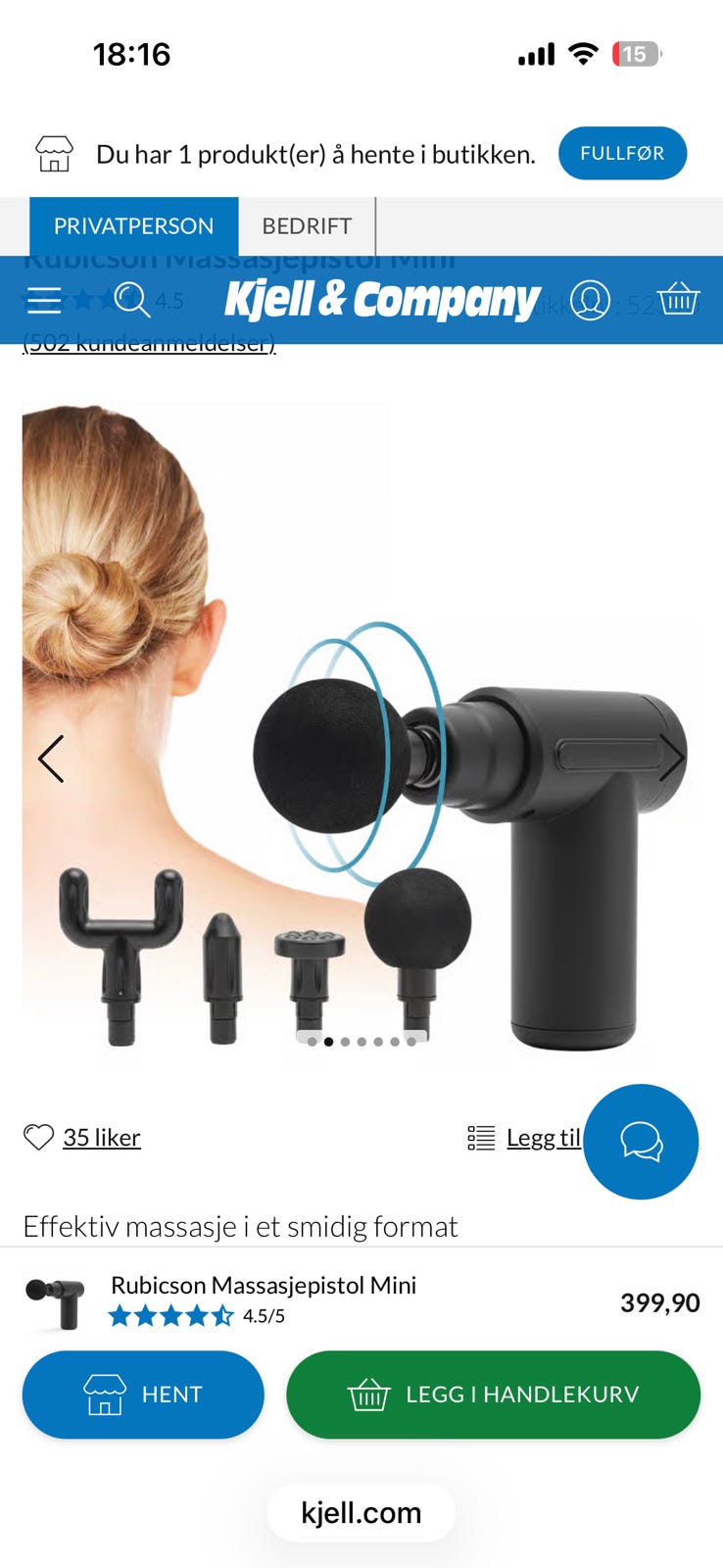Open the shopping basket icon

click(678, 298)
